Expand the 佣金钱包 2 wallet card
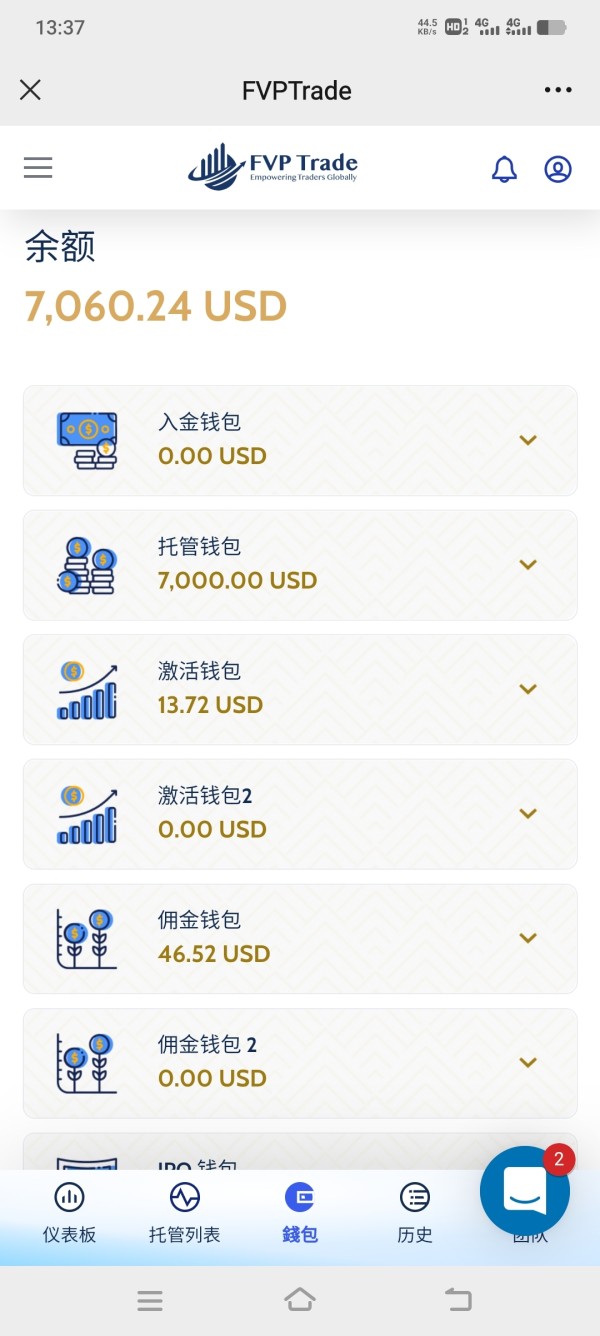This screenshot has height=1336, width=600. click(300, 1063)
